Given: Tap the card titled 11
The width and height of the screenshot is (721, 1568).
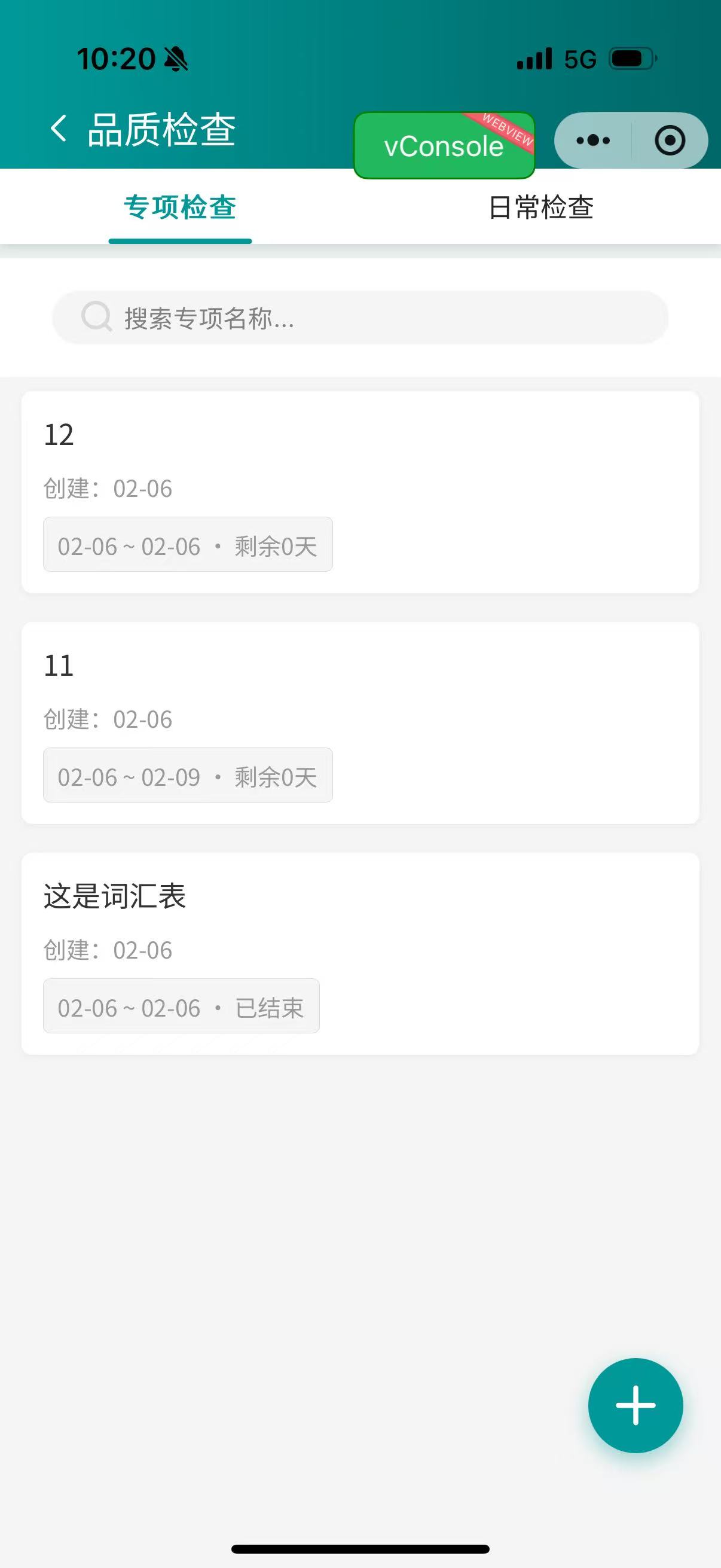Looking at the screenshot, I should click(360, 721).
